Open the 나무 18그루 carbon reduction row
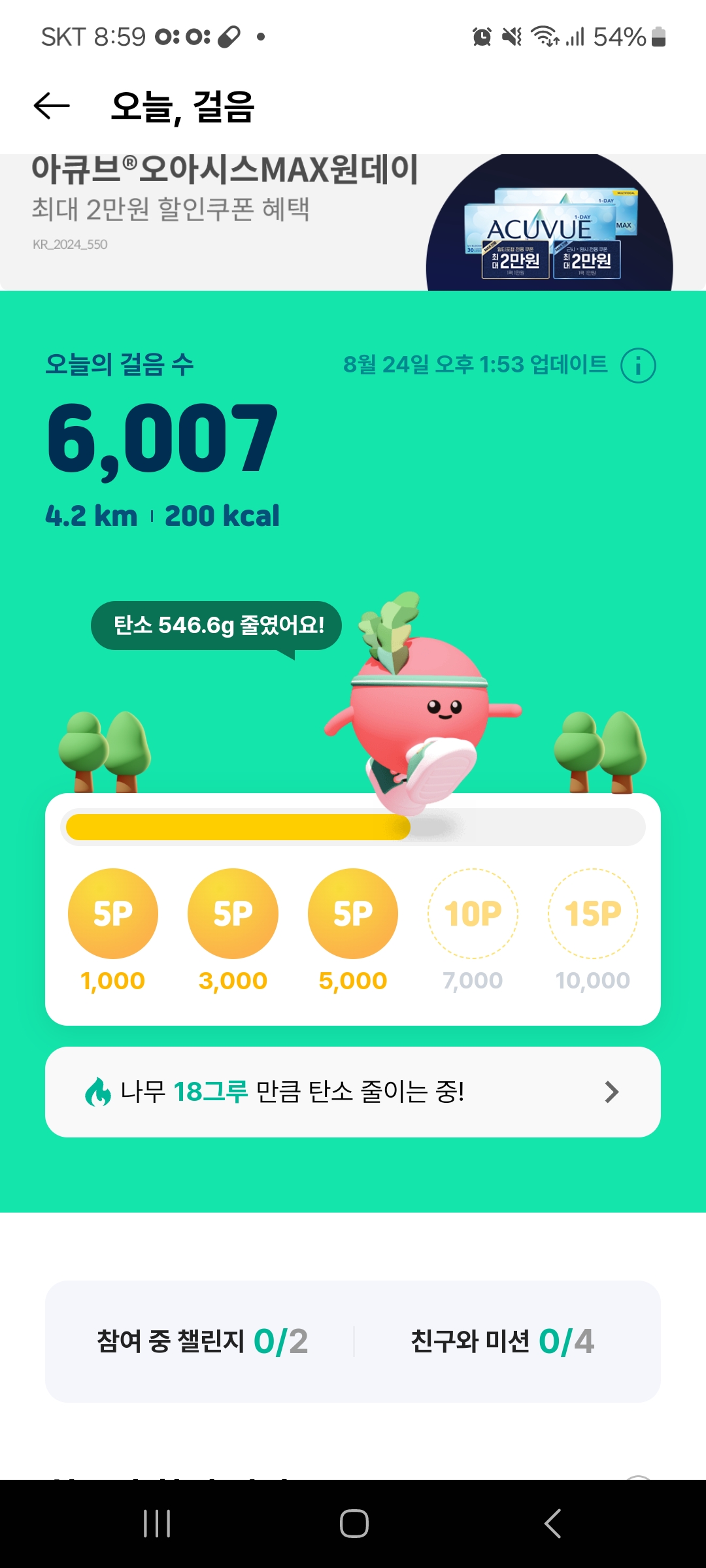The height and width of the screenshot is (1568, 706). tap(353, 1092)
